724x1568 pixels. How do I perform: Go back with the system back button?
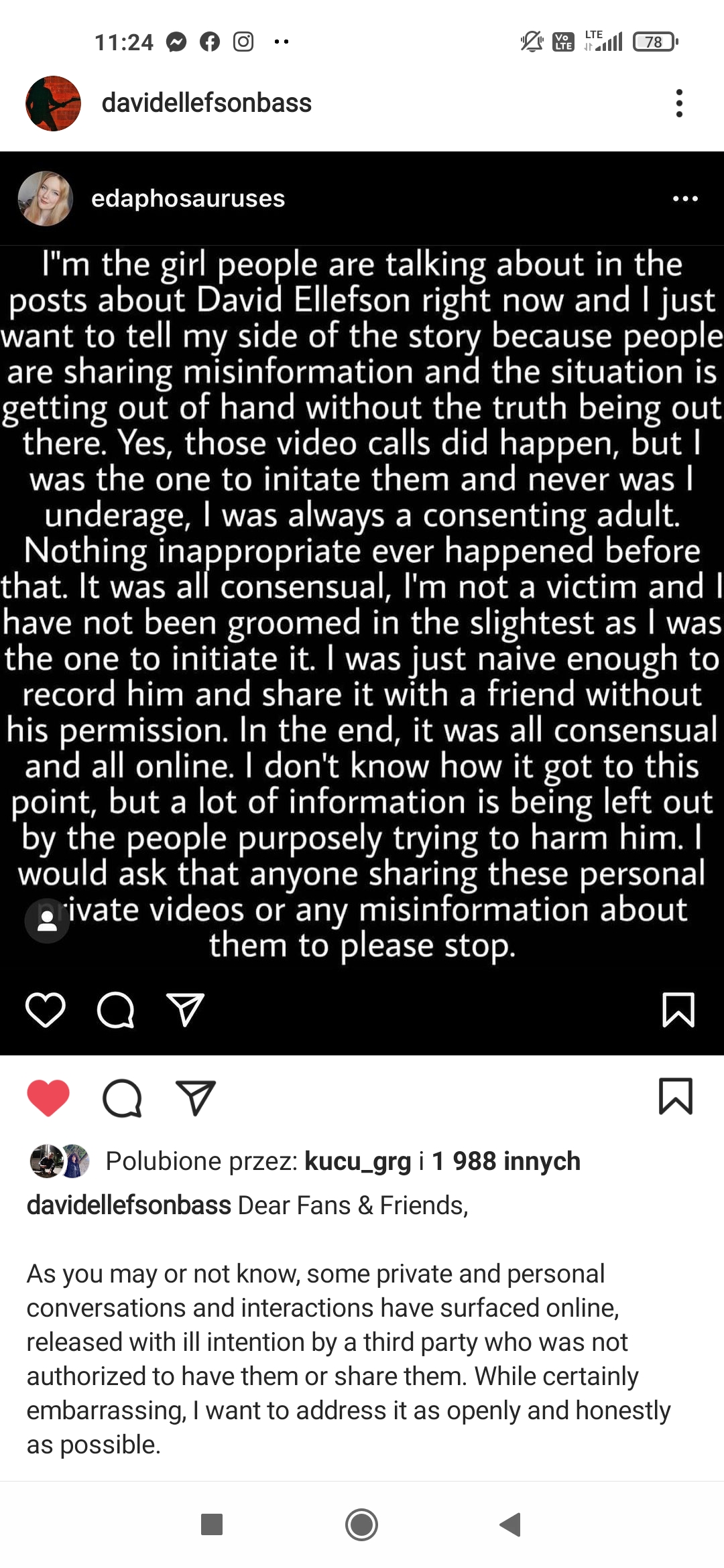click(511, 1524)
